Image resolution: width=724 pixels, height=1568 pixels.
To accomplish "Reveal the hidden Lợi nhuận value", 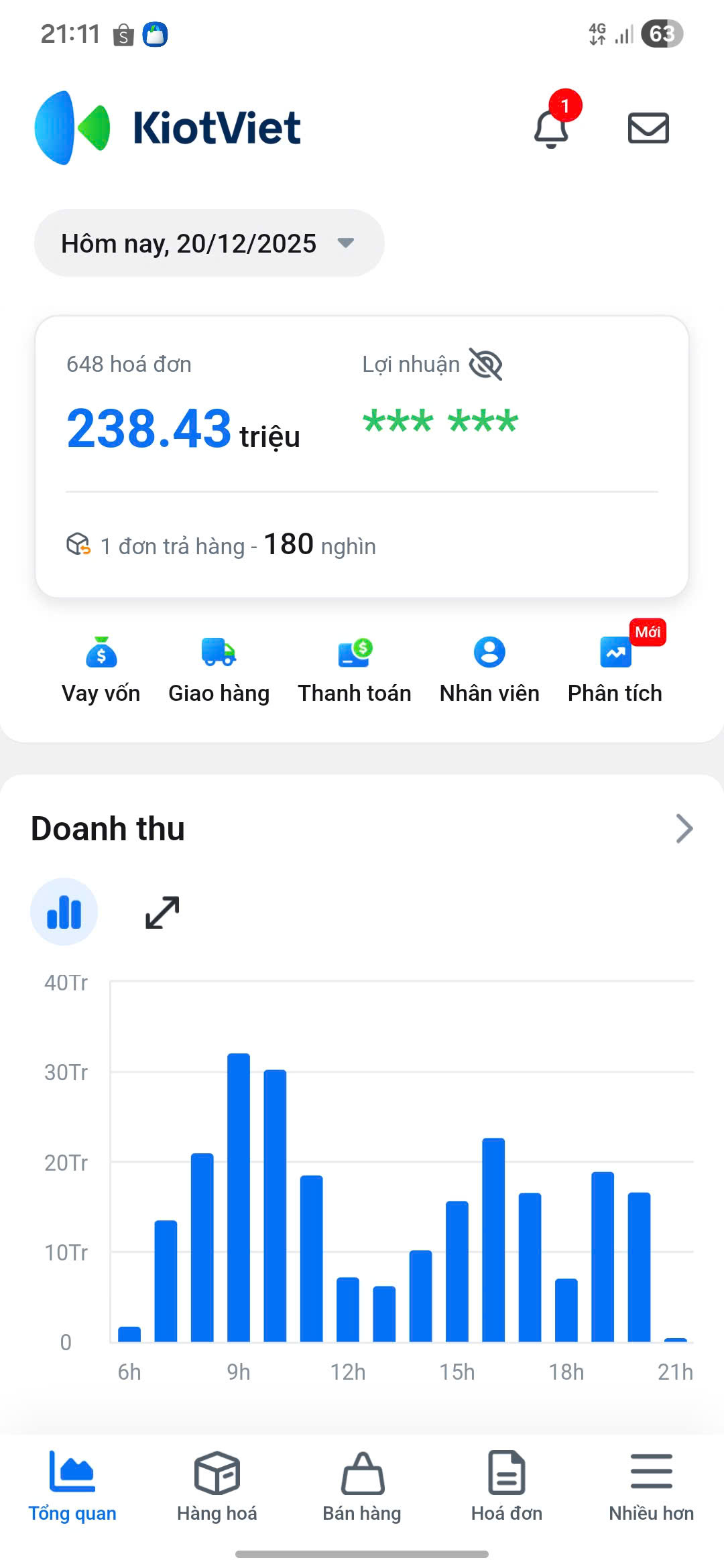I will (x=486, y=365).
